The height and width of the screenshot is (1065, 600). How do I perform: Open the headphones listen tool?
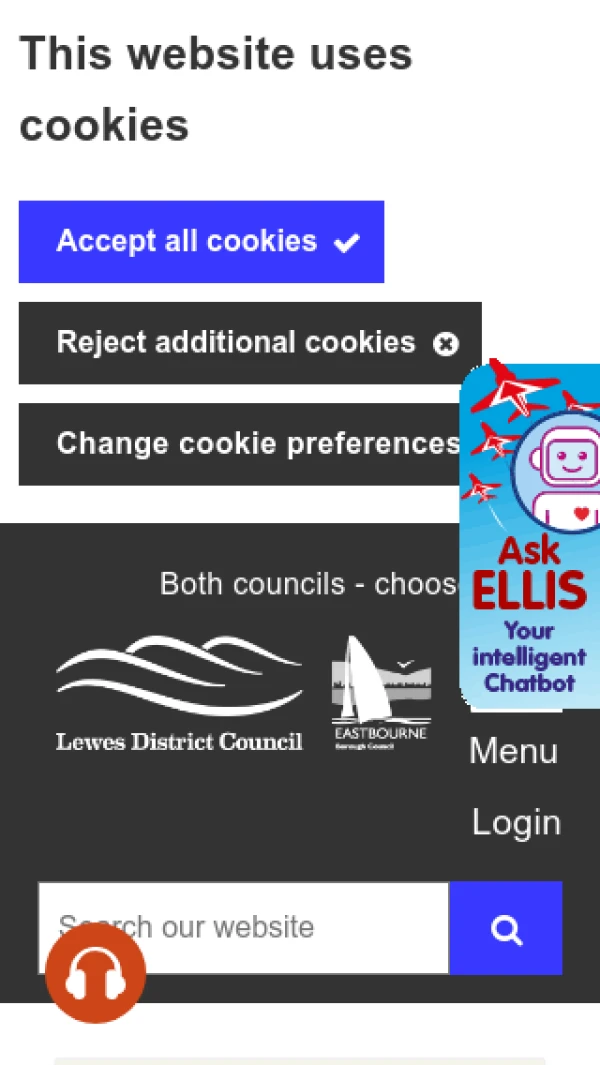[96, 973]
